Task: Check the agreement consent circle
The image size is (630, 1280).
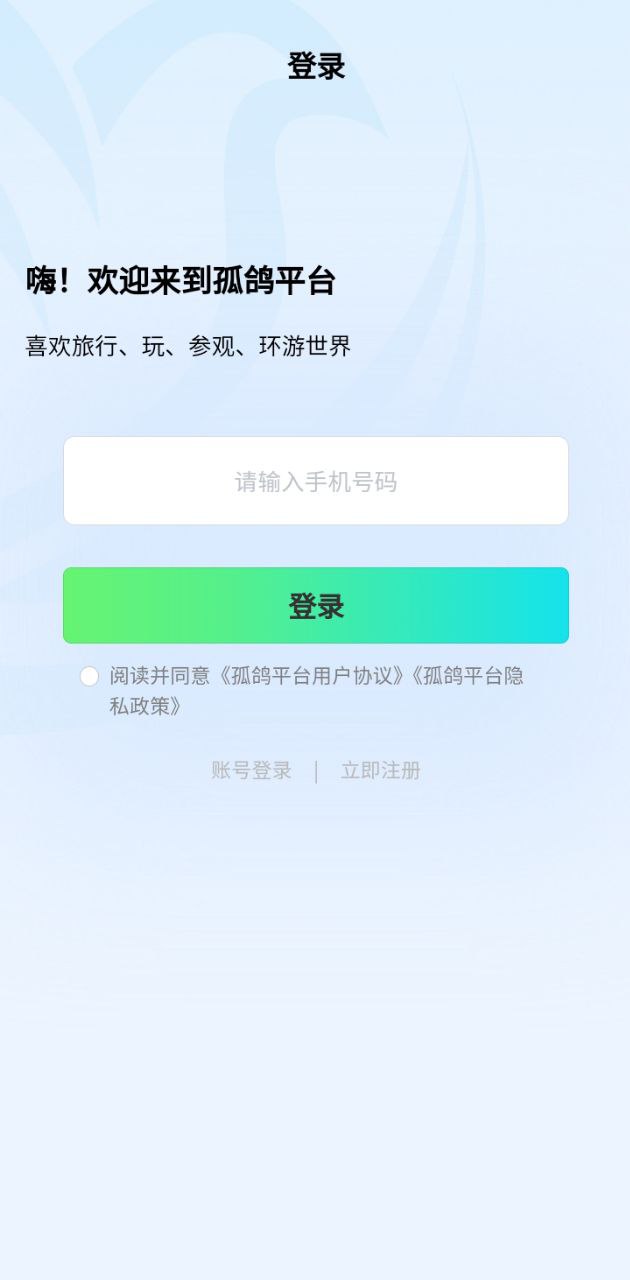Action: tap(89, 677)
